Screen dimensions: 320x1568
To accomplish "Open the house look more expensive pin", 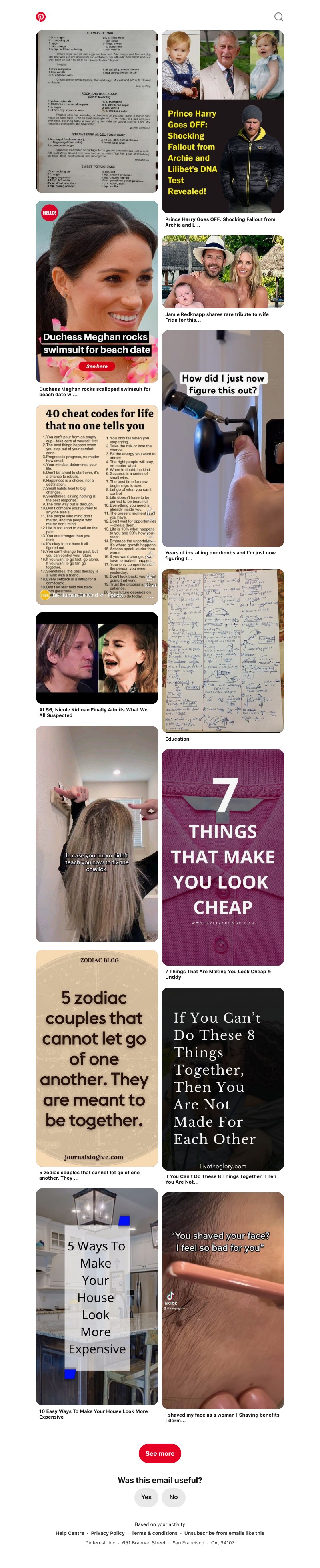I will click(97, 1296).
